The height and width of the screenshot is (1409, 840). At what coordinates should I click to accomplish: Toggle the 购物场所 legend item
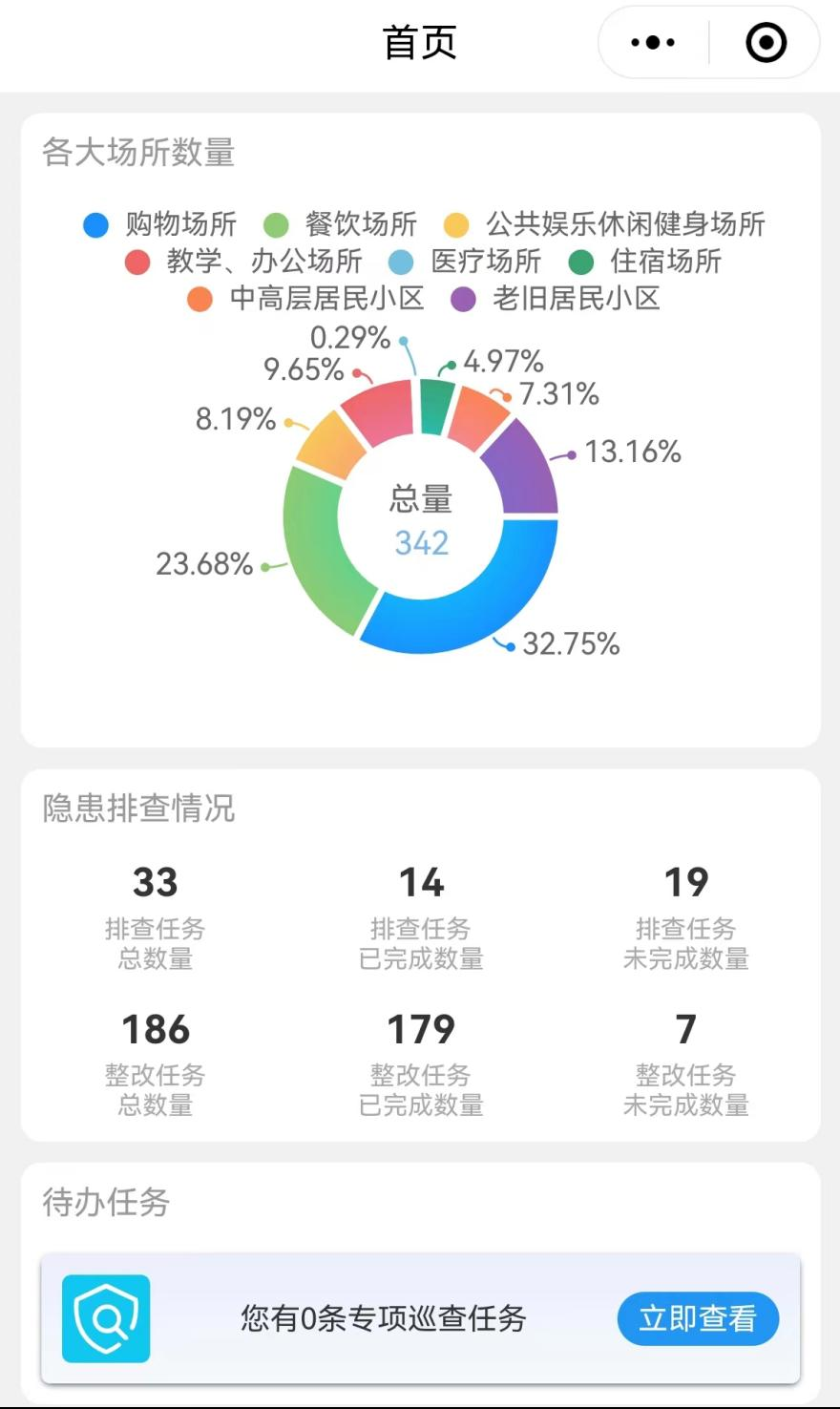coord(159,224)
